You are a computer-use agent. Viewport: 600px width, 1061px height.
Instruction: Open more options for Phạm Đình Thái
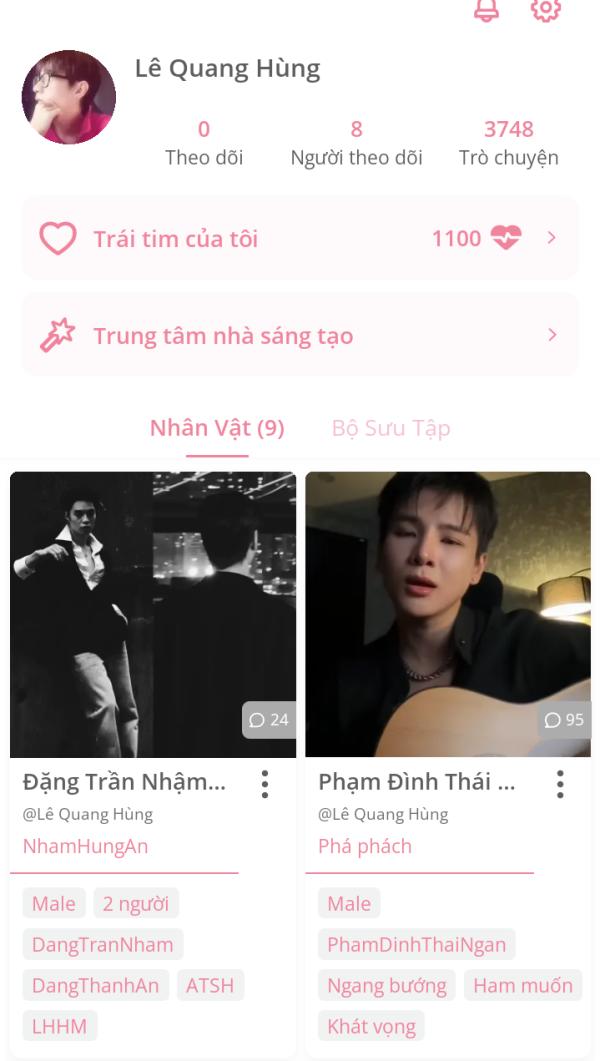560,784
